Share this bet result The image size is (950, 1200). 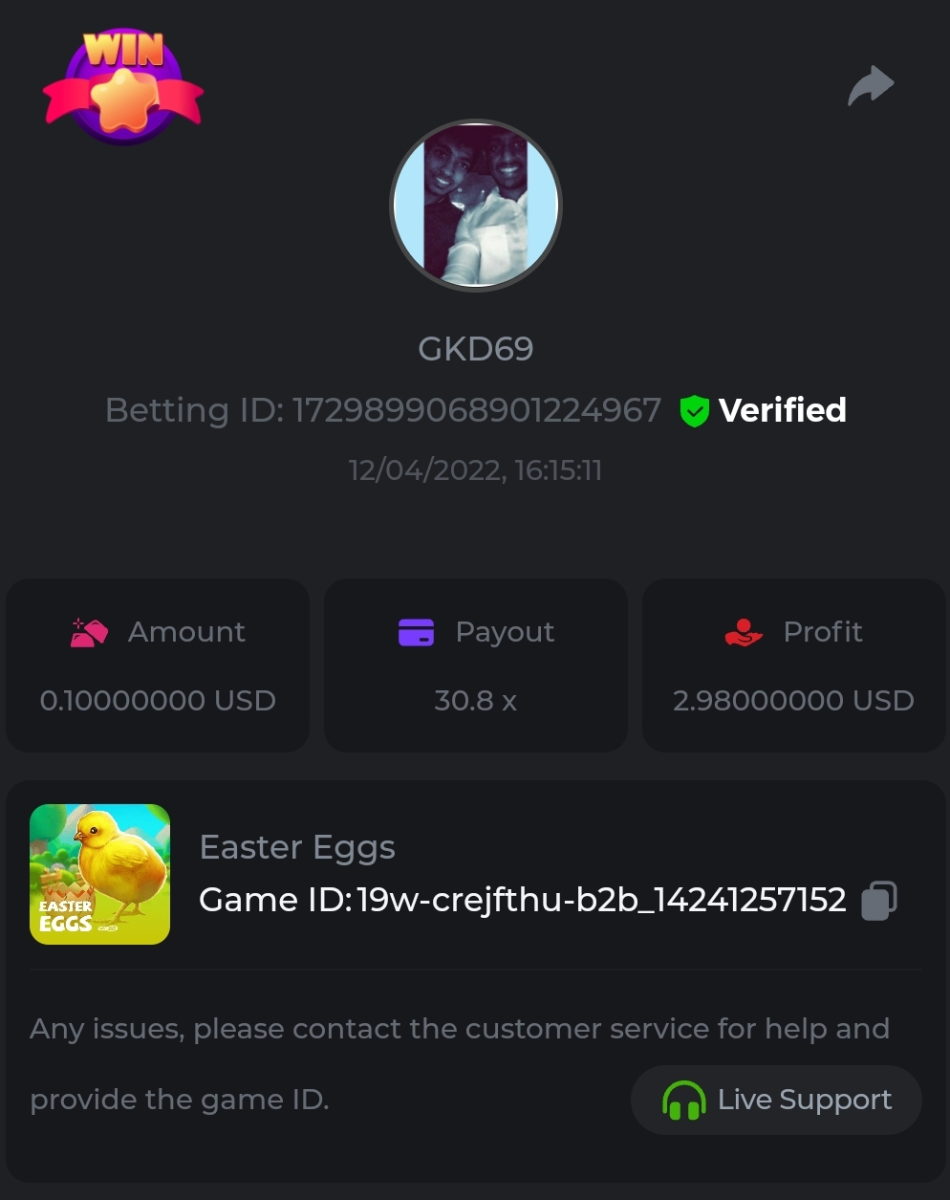pyautogui.click(x=870, y=86)
